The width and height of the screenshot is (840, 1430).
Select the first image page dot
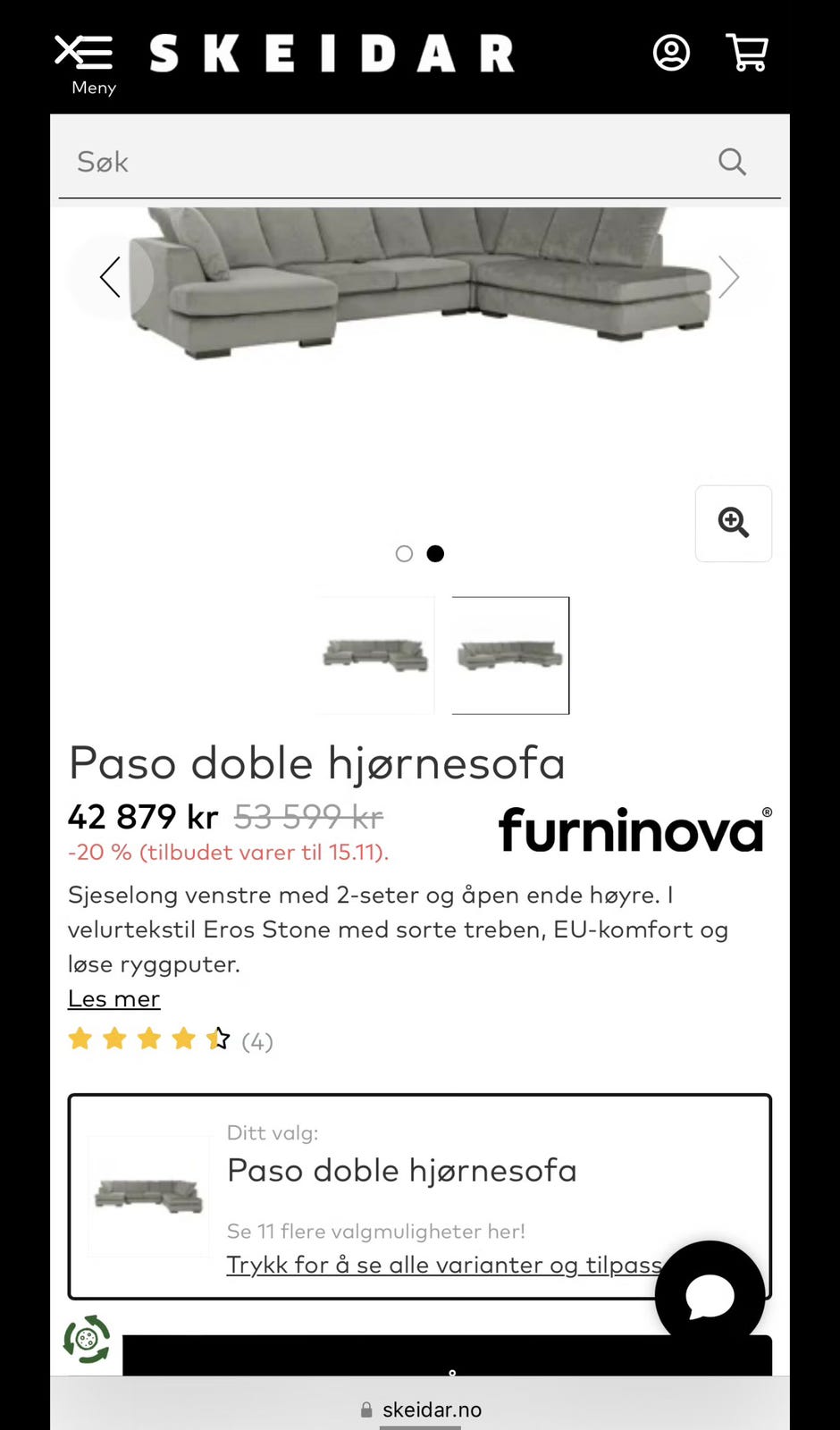(404, 553)
